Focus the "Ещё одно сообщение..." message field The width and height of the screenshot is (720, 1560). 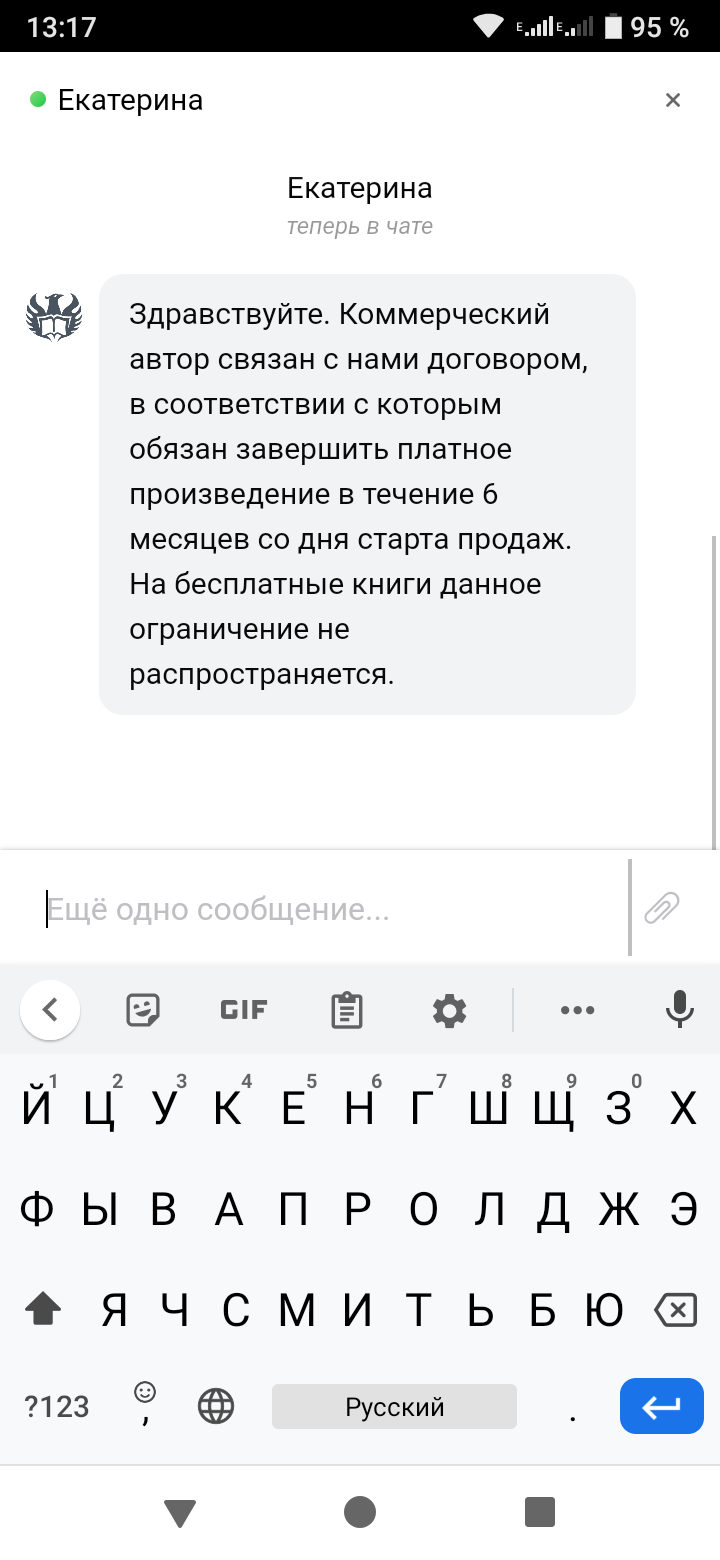tap(330, 909)
